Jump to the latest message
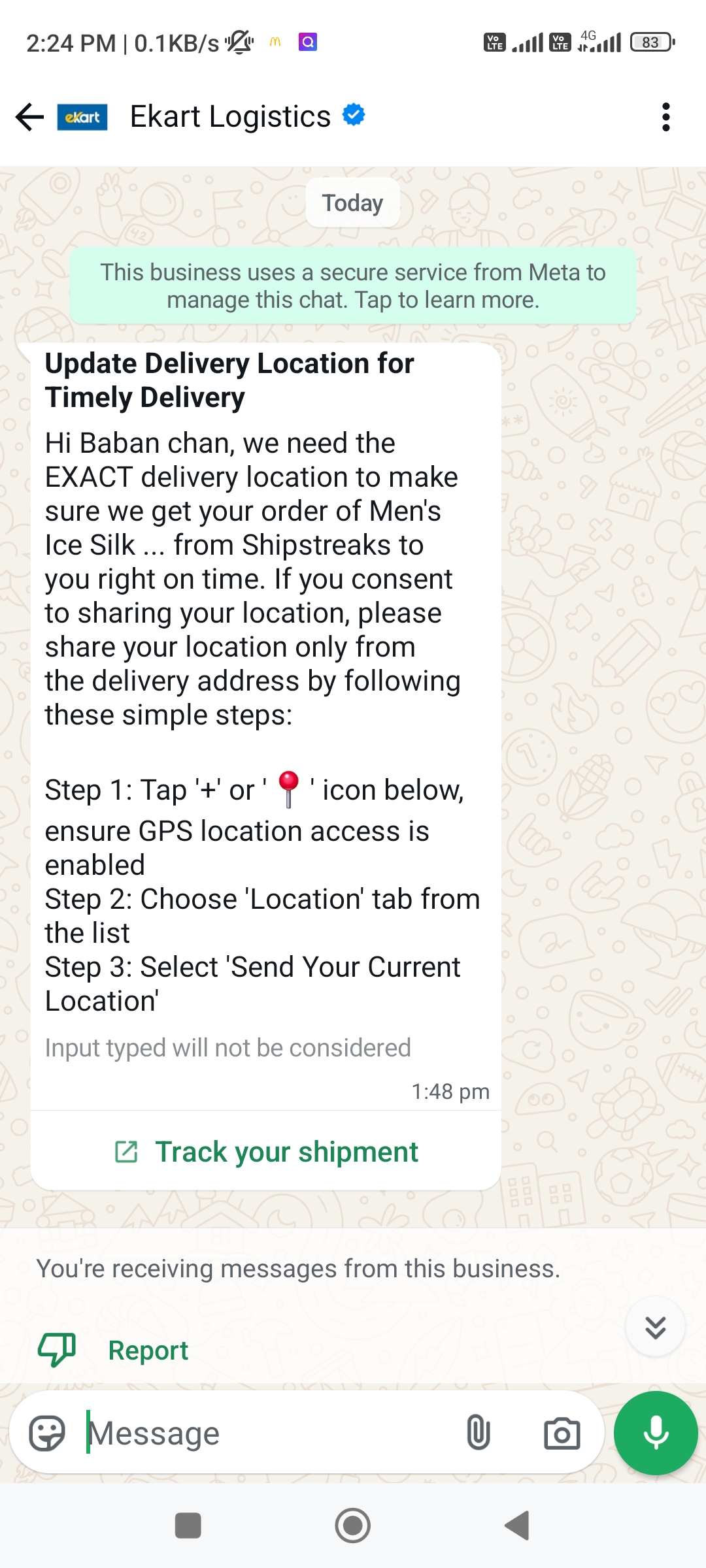 tap(655, 1327)
